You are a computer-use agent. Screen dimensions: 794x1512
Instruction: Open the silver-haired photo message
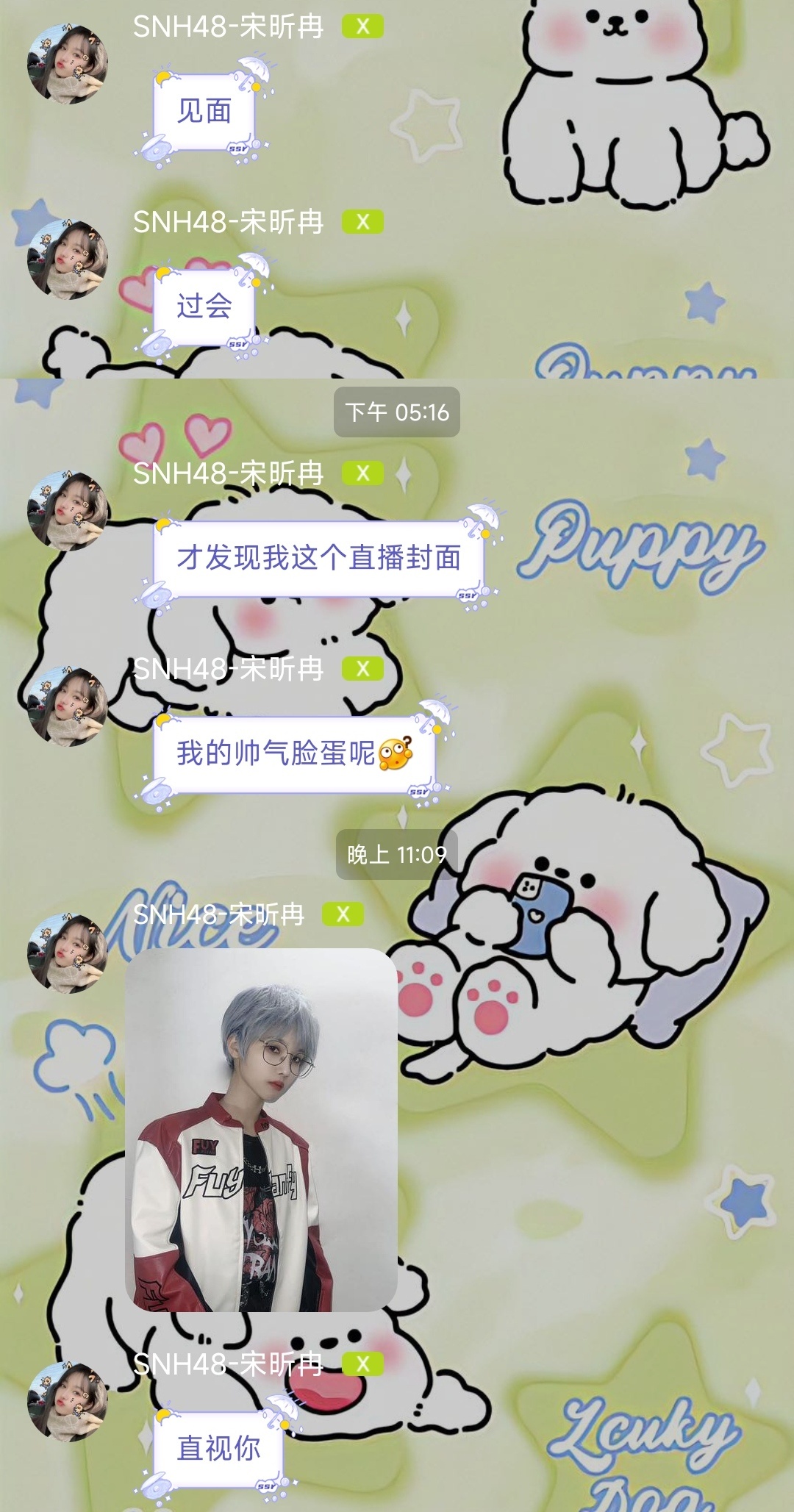click(x=261, y=1130)
